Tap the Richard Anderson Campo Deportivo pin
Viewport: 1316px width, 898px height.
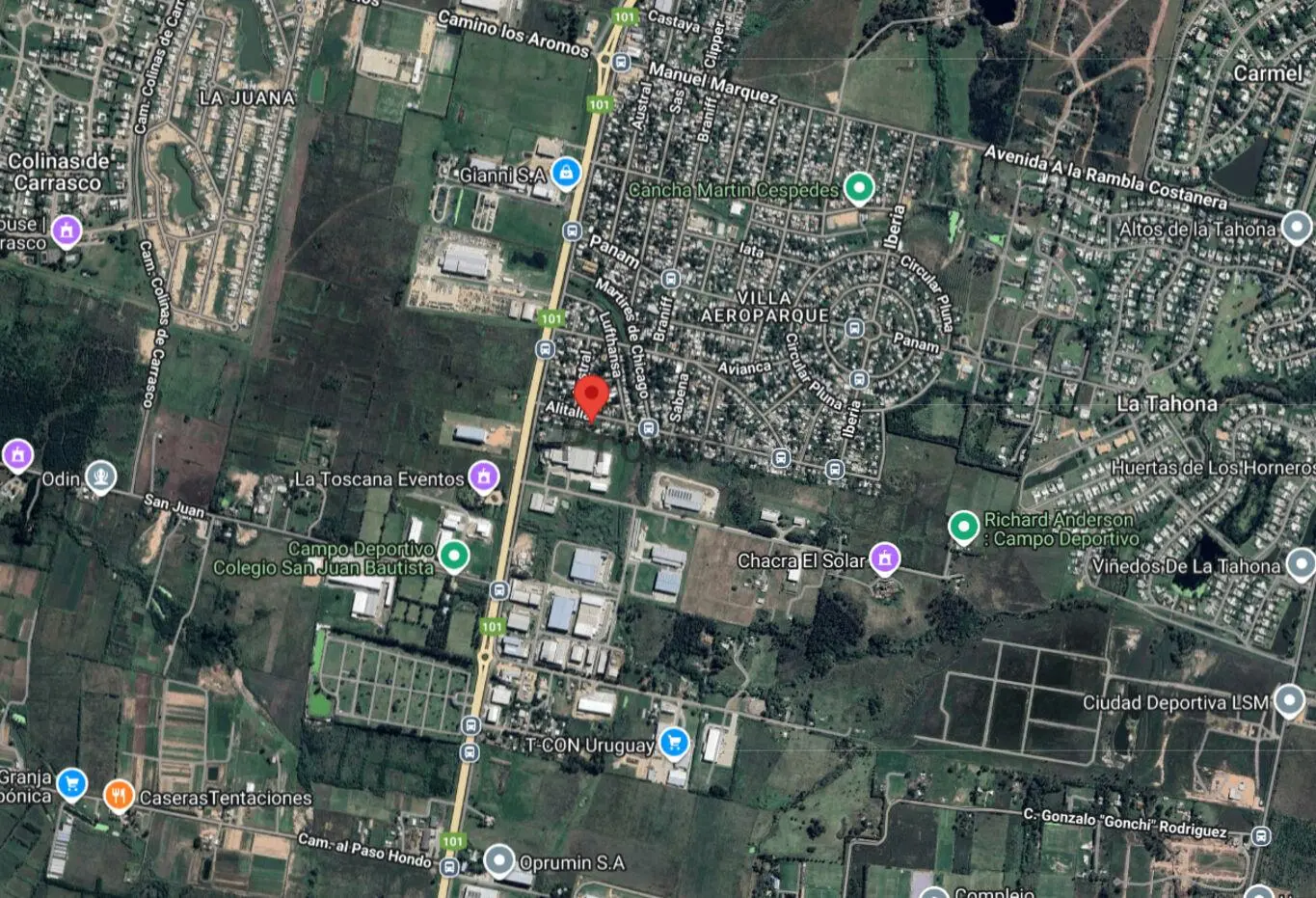click(x=963, y=527)
